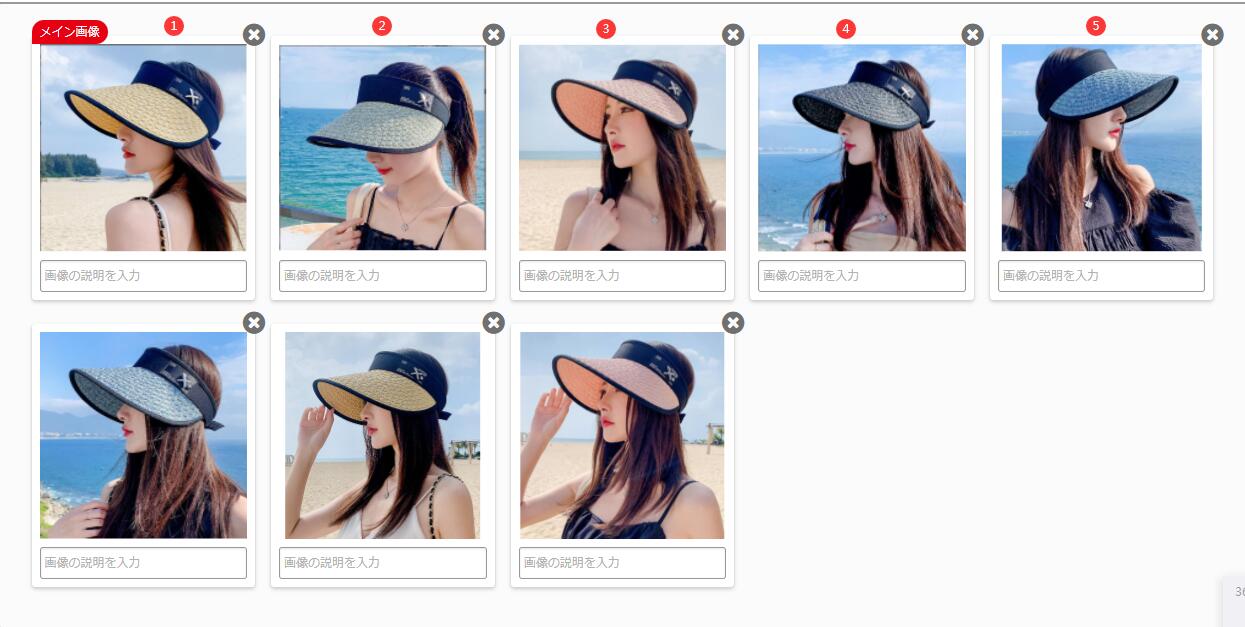The height and width of the screenshot is (627, 1245).
Task: Enter description for image 4
Action: tap(862, 276)
